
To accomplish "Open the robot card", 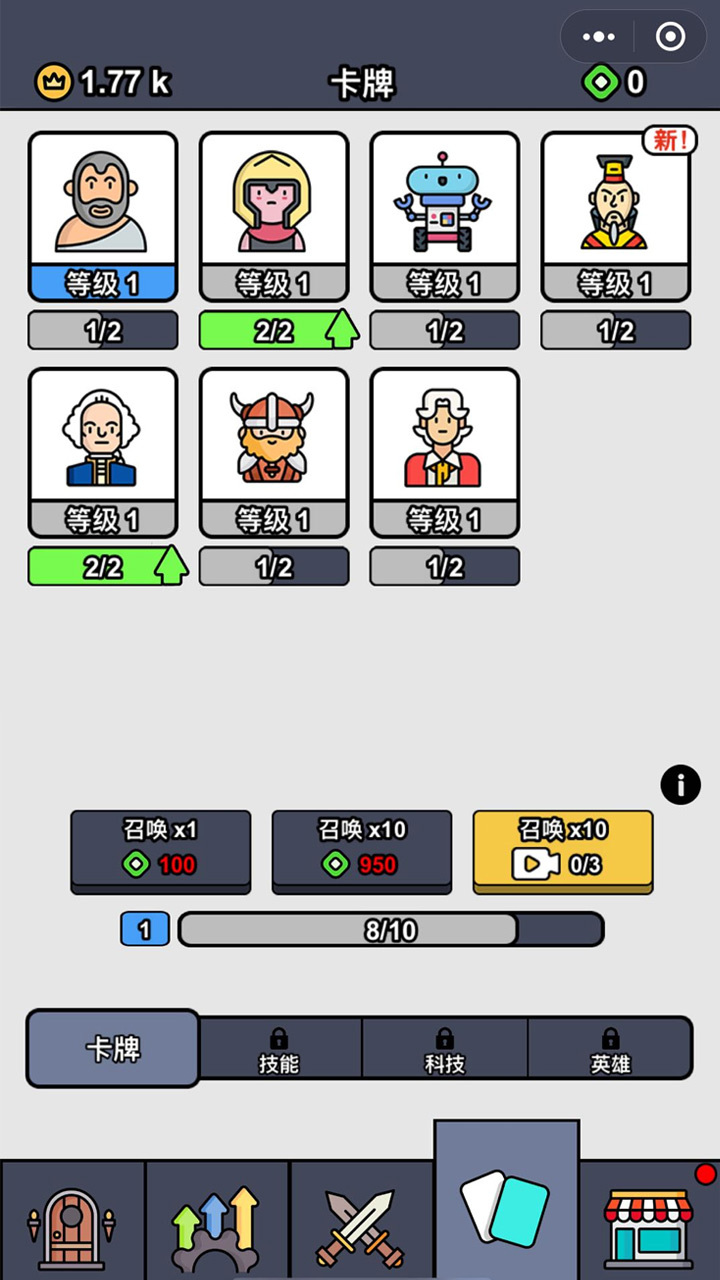I will tap(445, 215).
